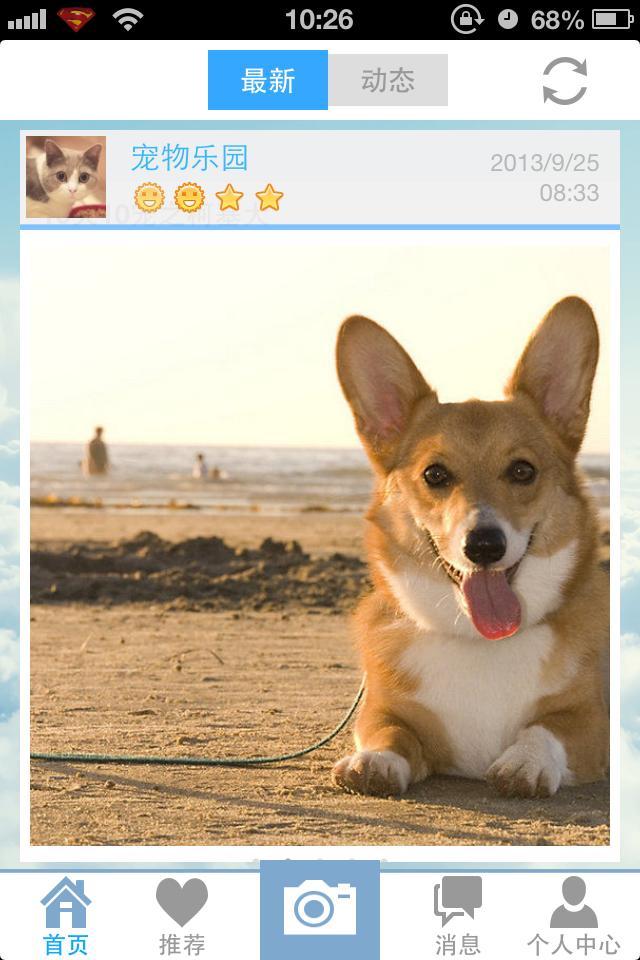Open the camera to post a photo

click(x=320, y=910)
